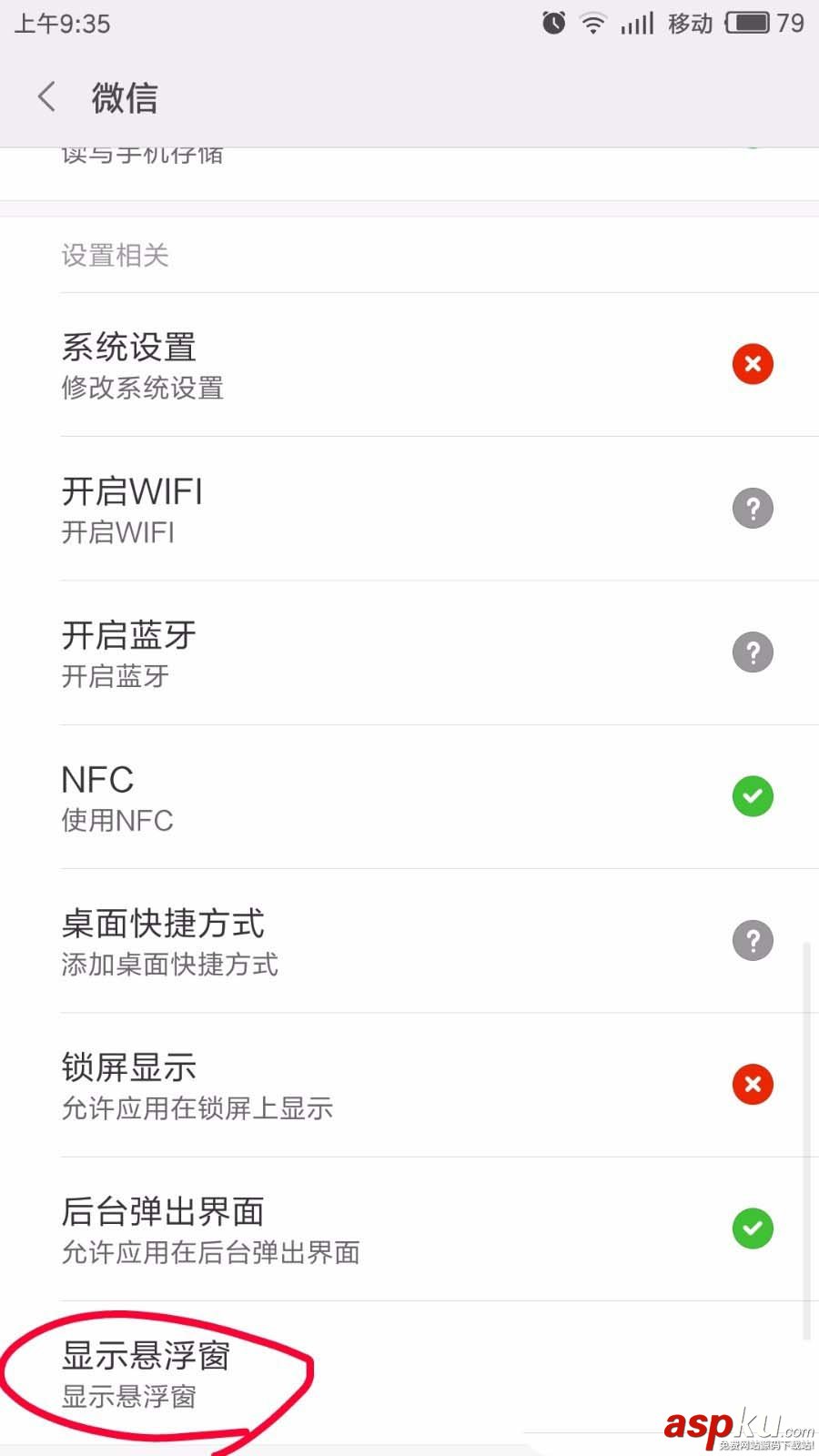The width and height of the screenshot is (819, 1456).
Task: Click the red X icon beside 锁屏显示
Action: [753, 1085]
